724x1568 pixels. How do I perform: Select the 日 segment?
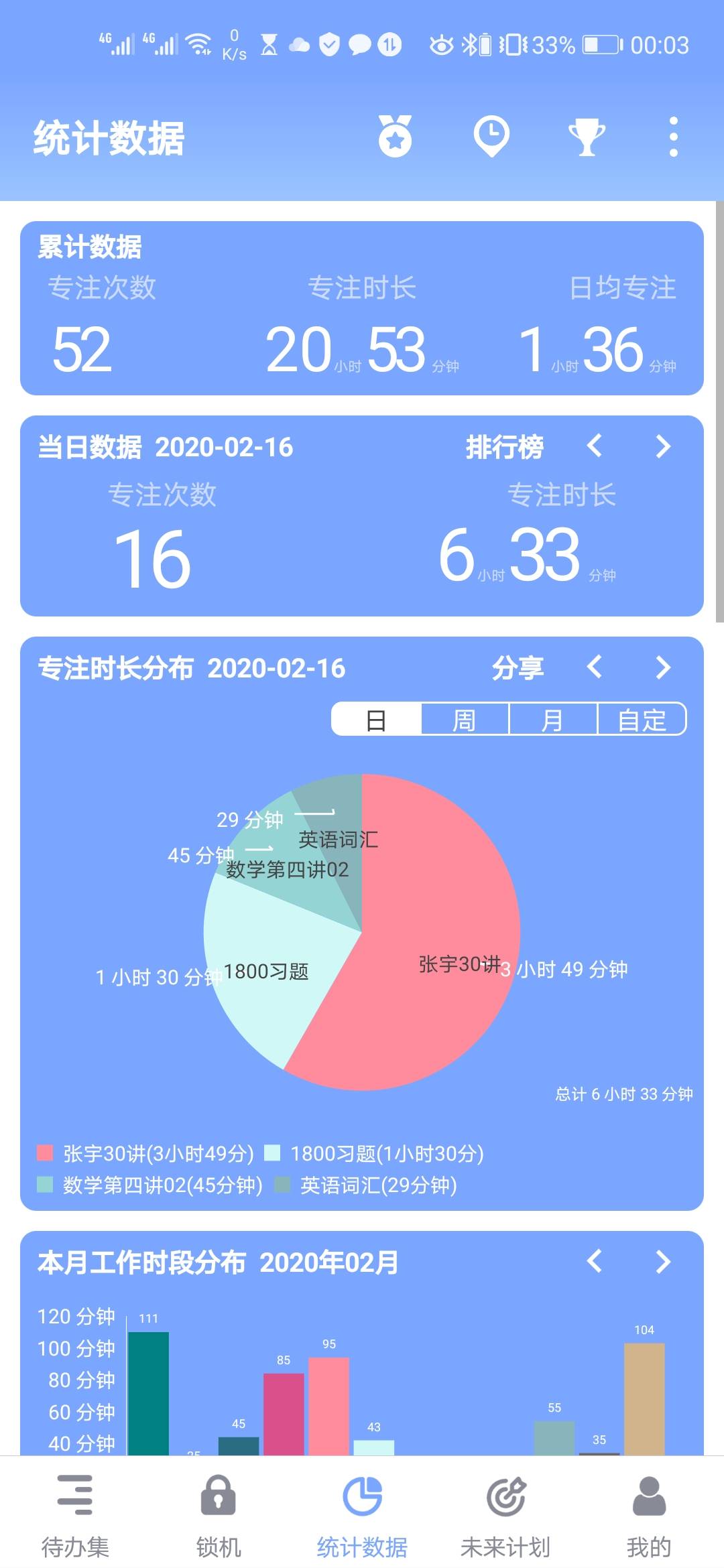pos(376,720)
